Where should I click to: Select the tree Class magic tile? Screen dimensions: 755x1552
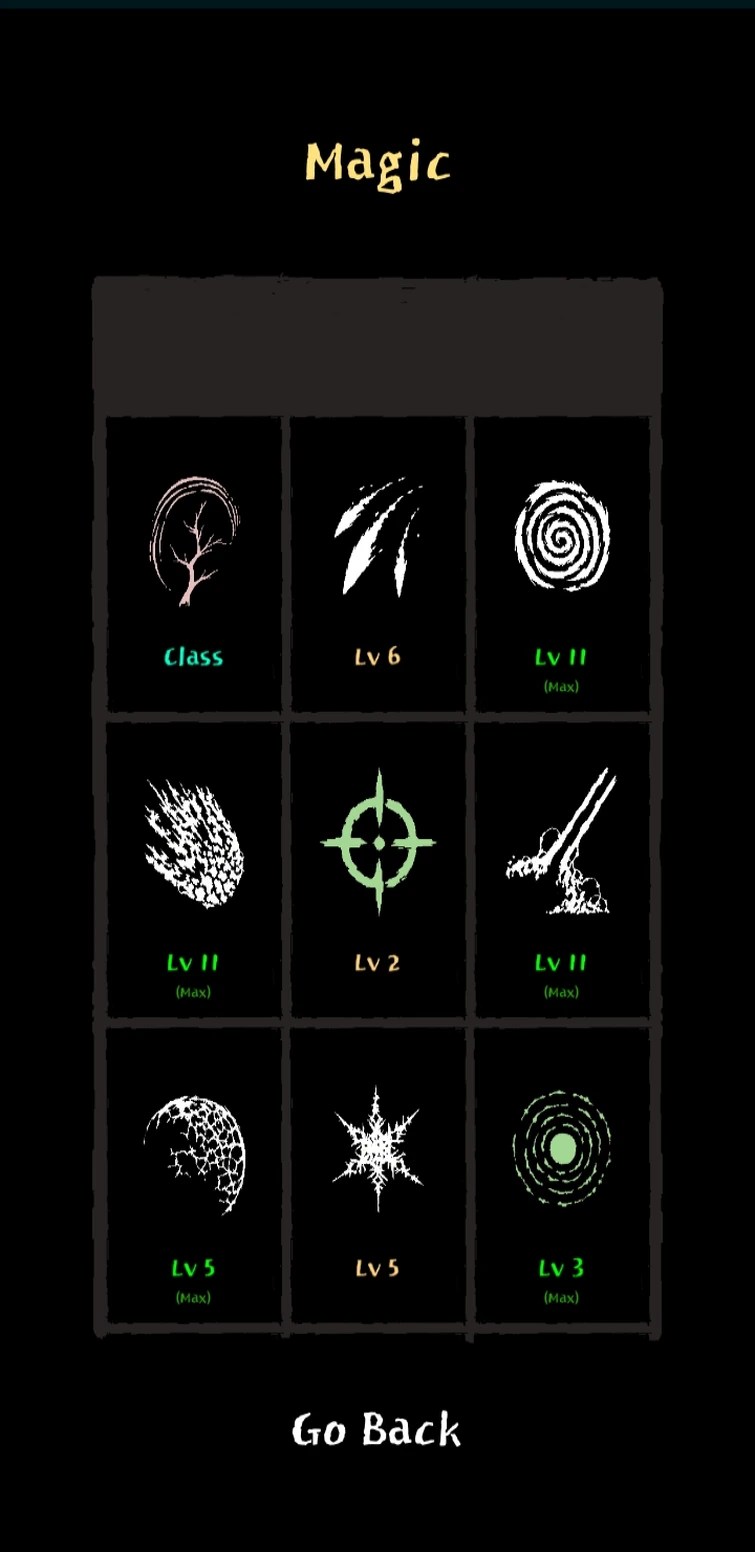tap(194, 564)
